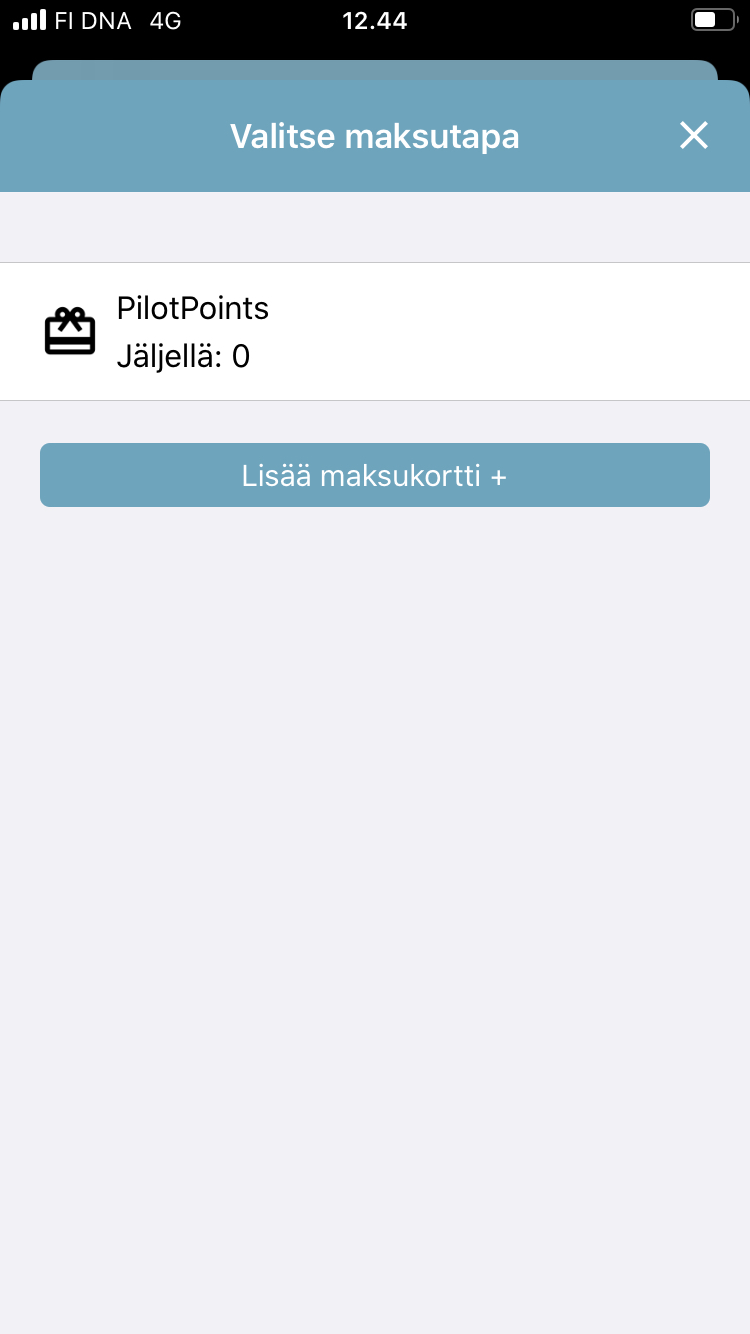Select the status bar at the top
This screenshot has height=1334, width=750.
click(375, 19)
